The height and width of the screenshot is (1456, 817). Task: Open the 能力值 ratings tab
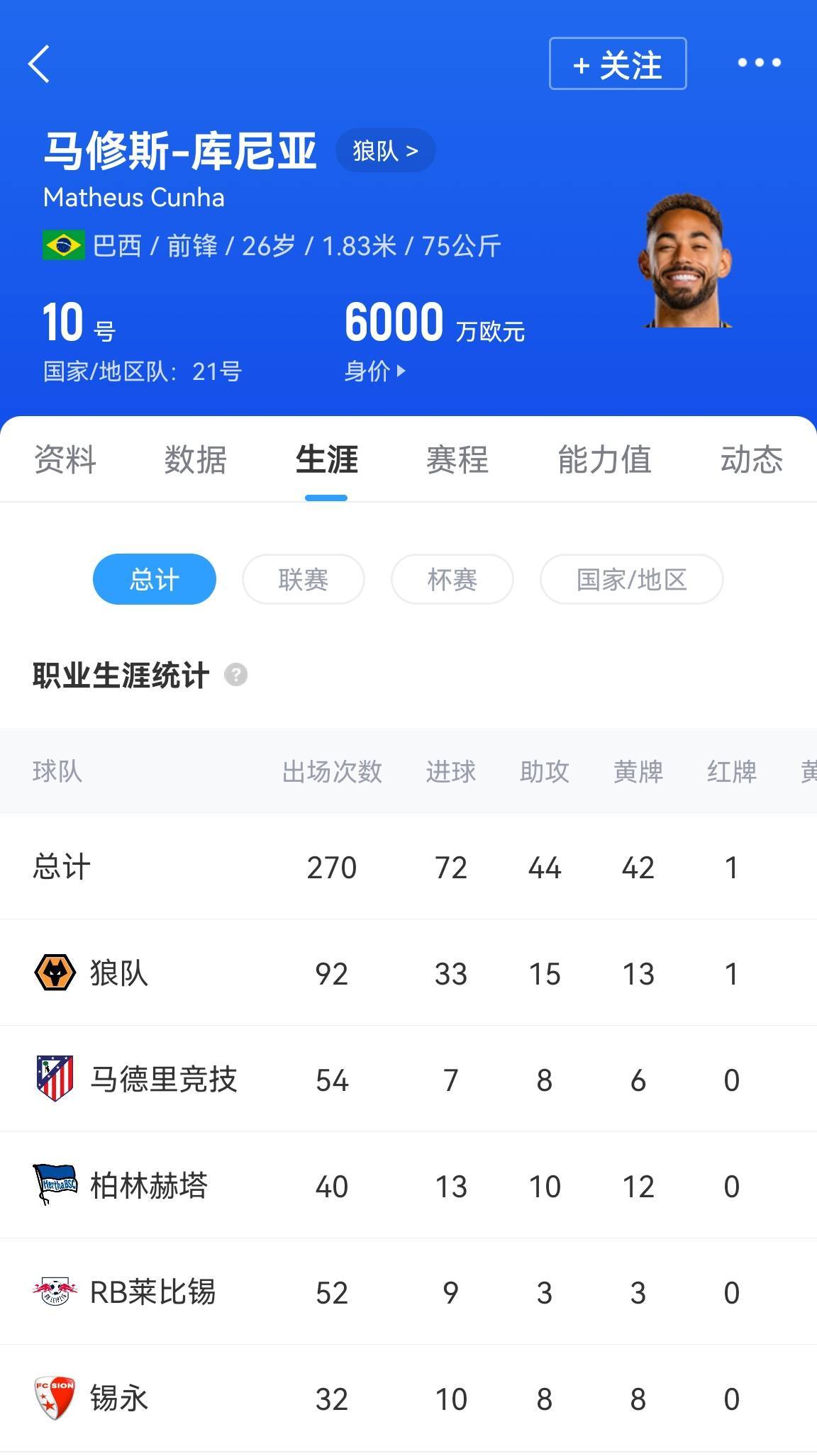[604, 461]
